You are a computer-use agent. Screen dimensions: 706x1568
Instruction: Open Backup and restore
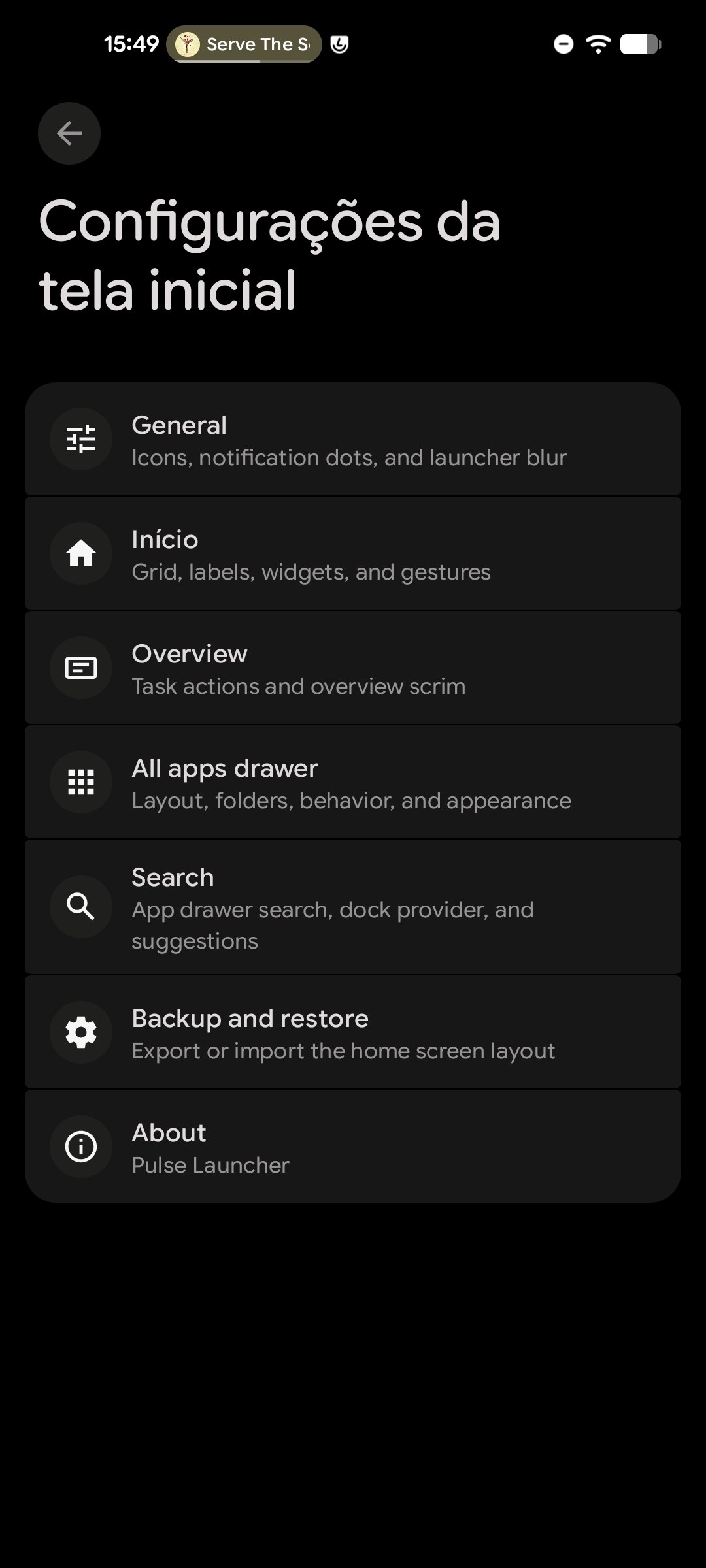[353, 1032]
